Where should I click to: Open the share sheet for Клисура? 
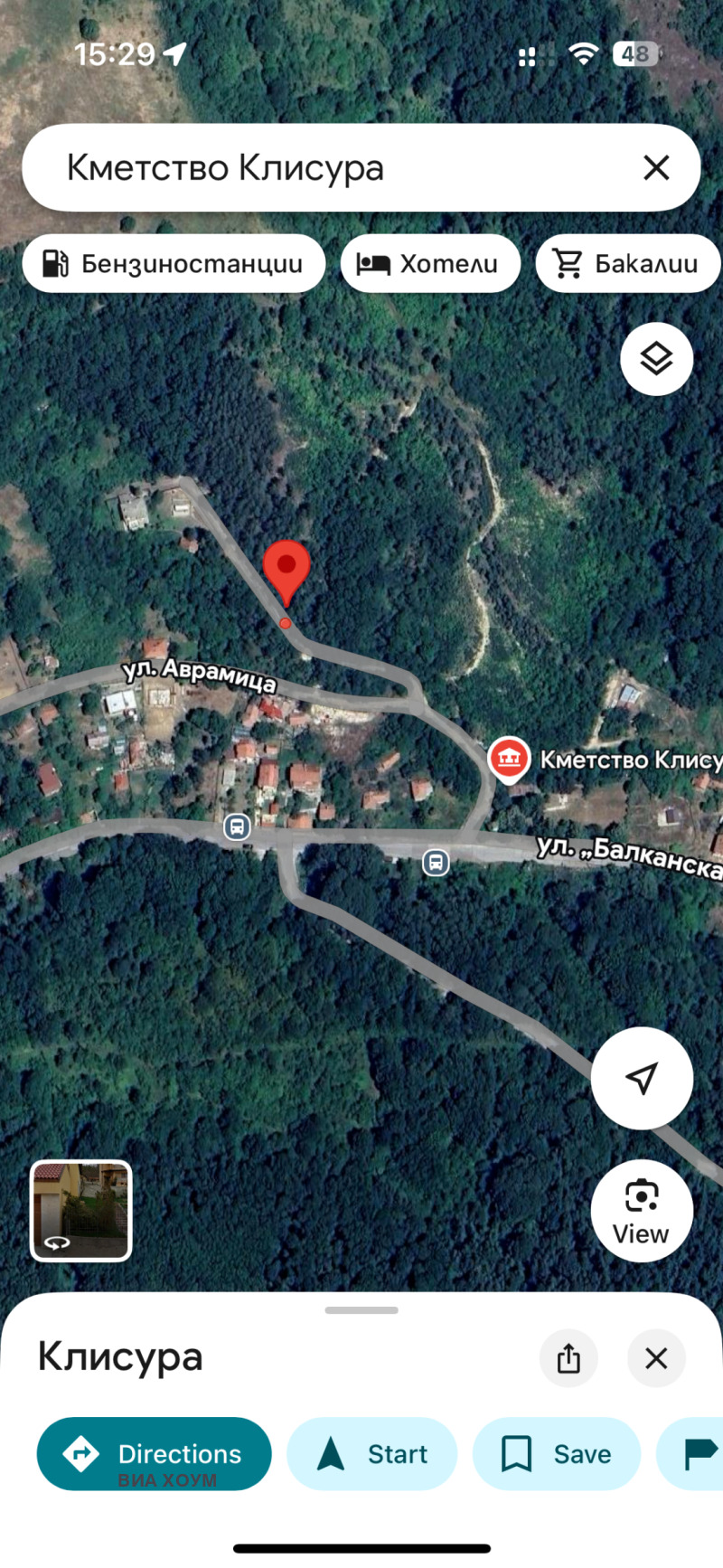point(568,1358)
